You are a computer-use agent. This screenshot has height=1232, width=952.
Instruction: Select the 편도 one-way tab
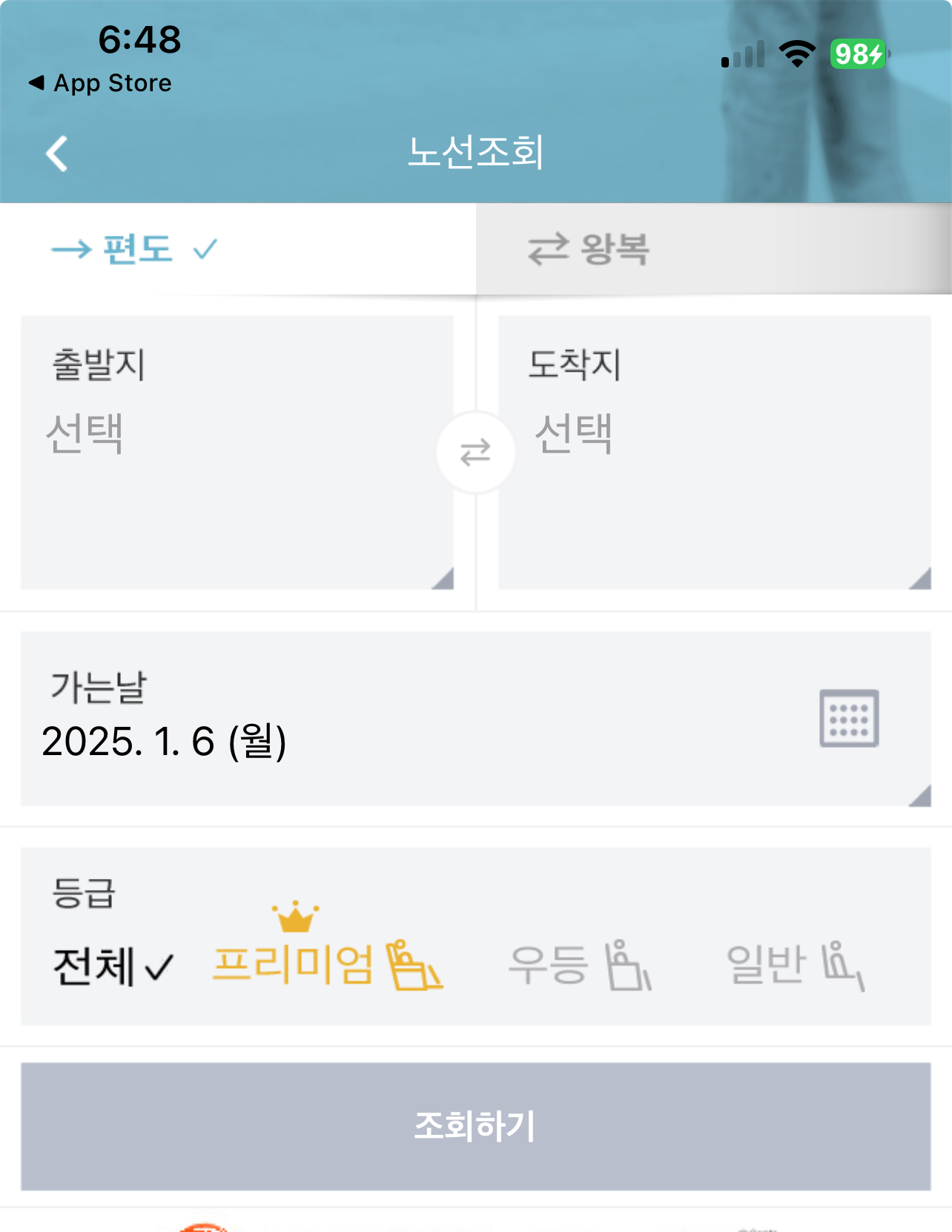[x=135, y=250]
